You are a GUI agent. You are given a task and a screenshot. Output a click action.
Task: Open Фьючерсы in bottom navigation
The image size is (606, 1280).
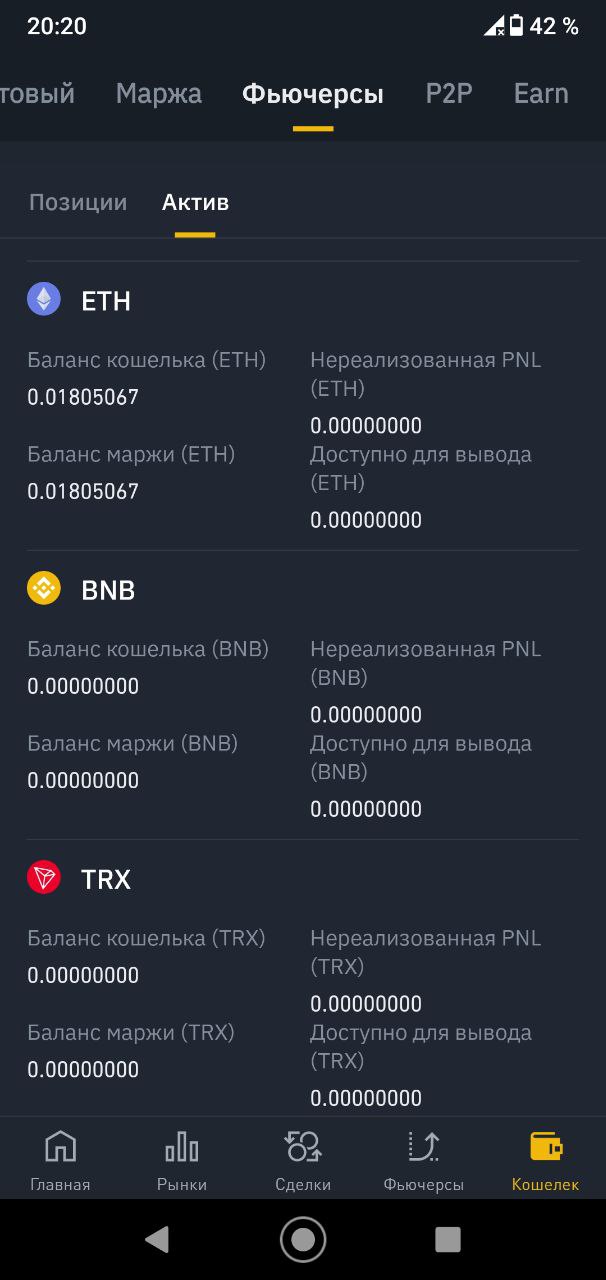424,1160
